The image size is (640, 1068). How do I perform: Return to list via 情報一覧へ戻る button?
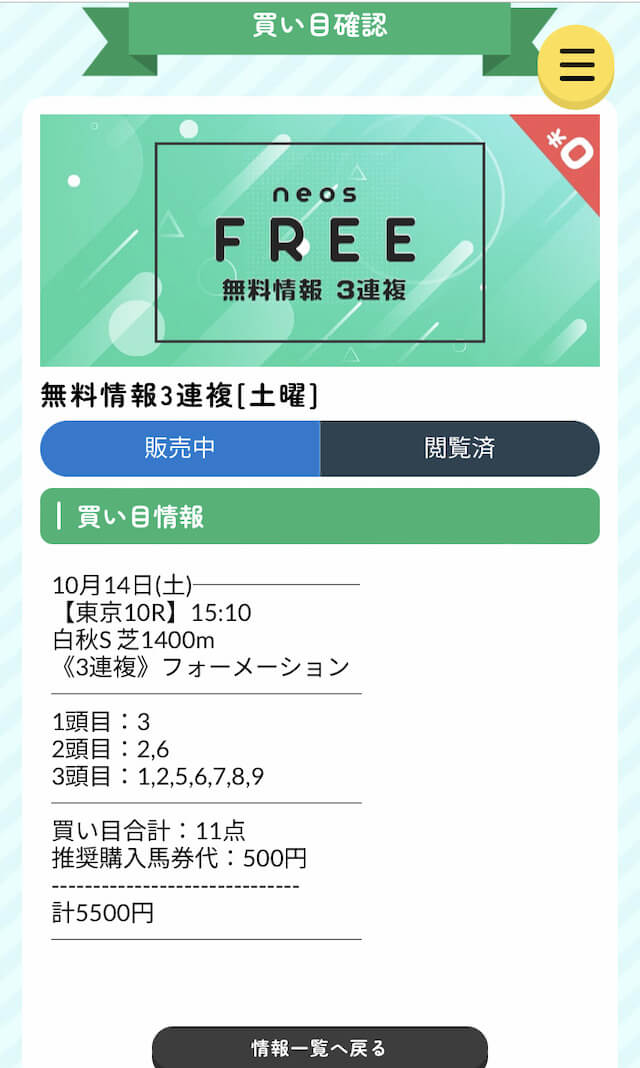319,1048
